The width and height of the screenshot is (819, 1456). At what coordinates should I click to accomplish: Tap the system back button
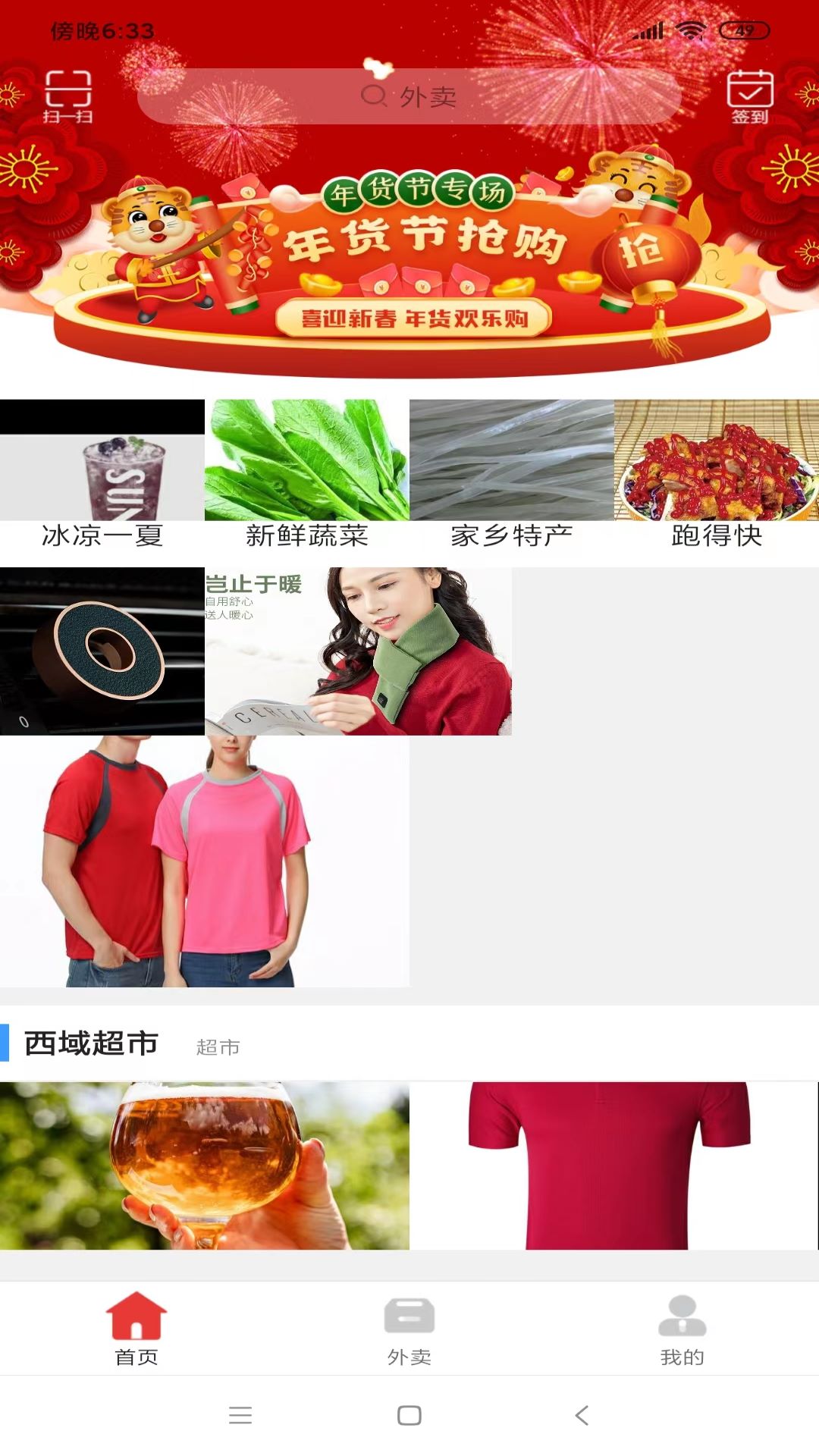[582, 1415]
